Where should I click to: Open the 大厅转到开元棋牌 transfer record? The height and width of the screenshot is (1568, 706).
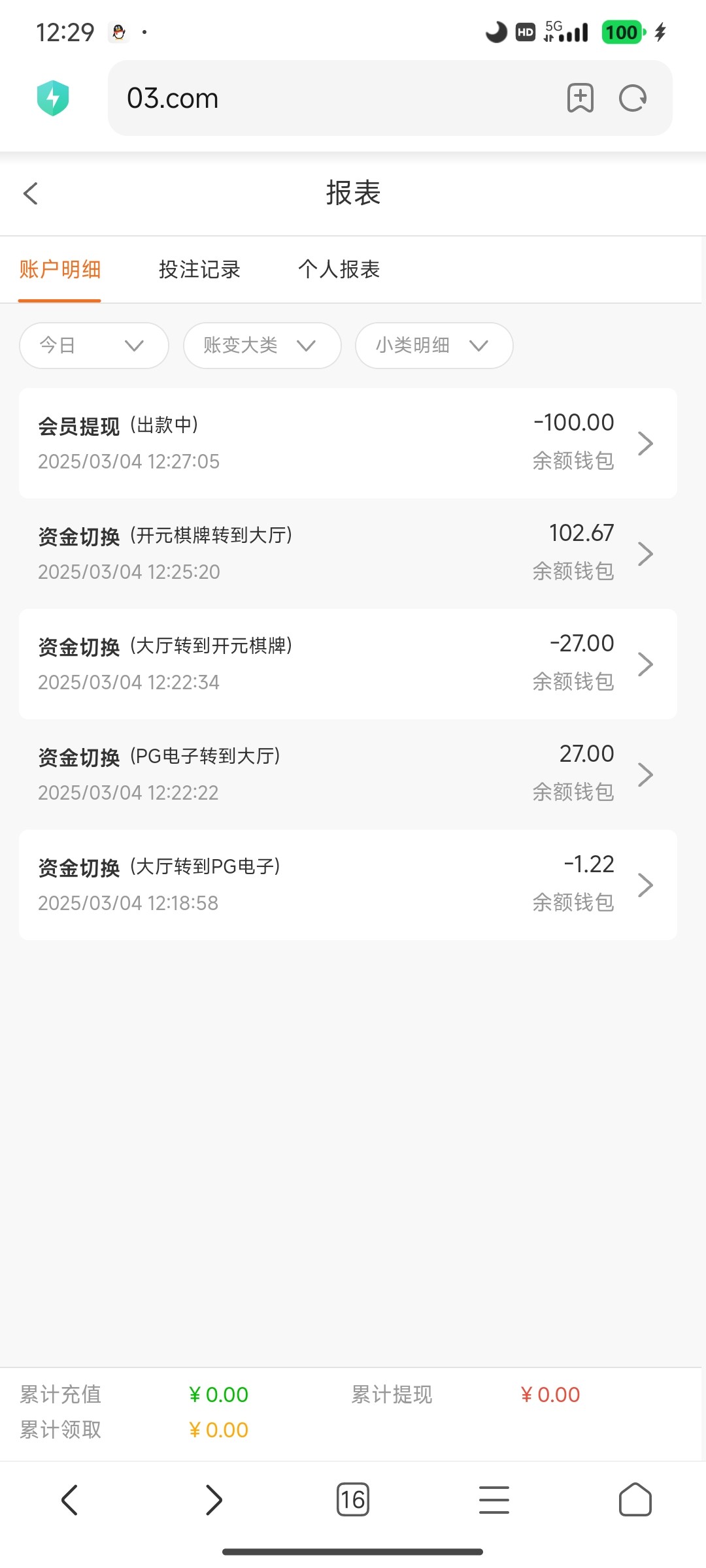pyautogui.click(x=348, y=664)
